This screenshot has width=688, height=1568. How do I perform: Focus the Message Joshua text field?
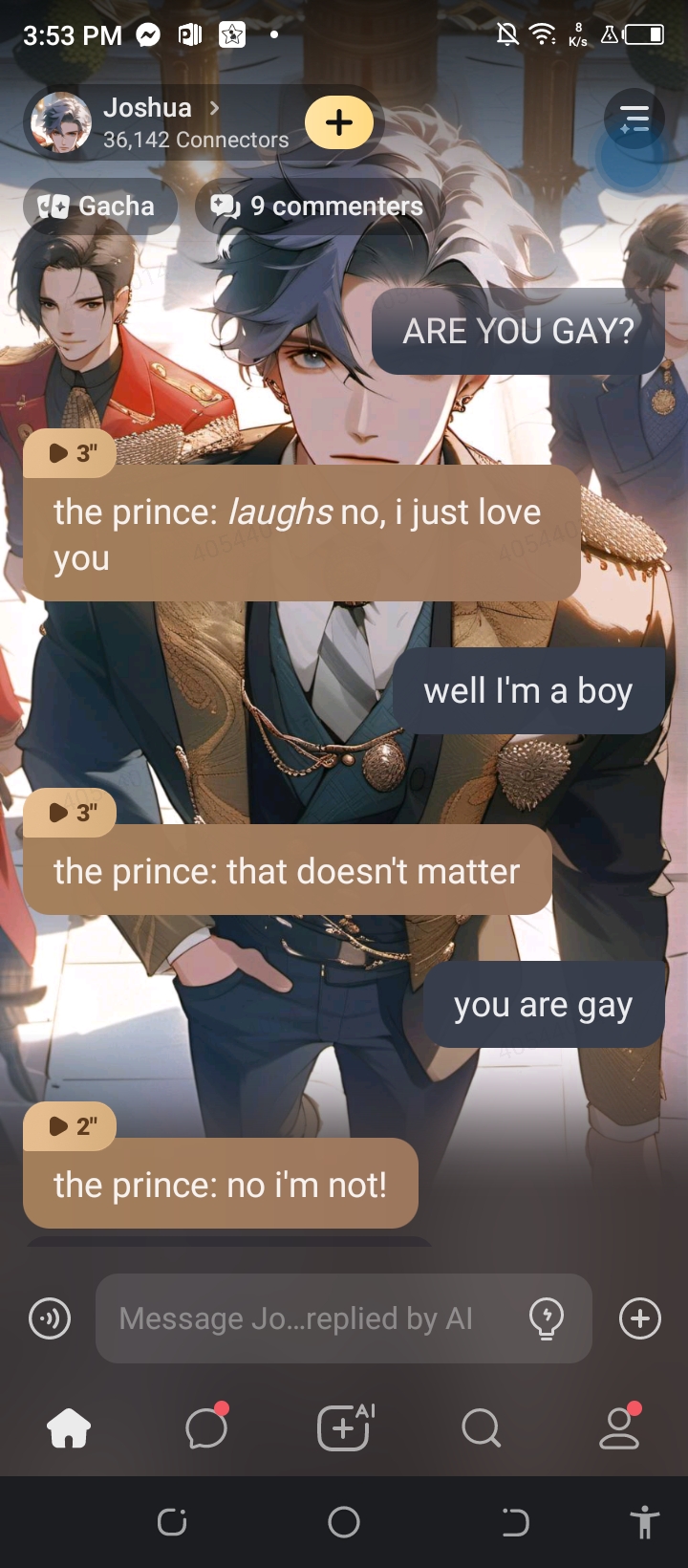306,1319
